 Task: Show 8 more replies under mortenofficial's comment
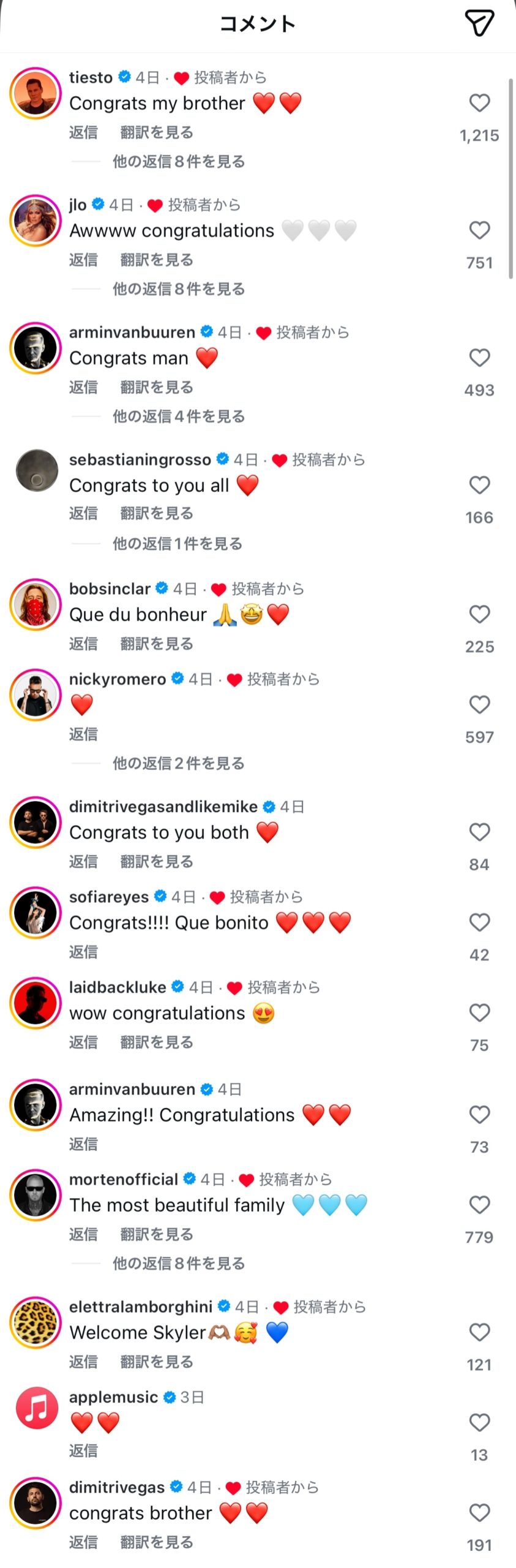[x=178, y=1264]
